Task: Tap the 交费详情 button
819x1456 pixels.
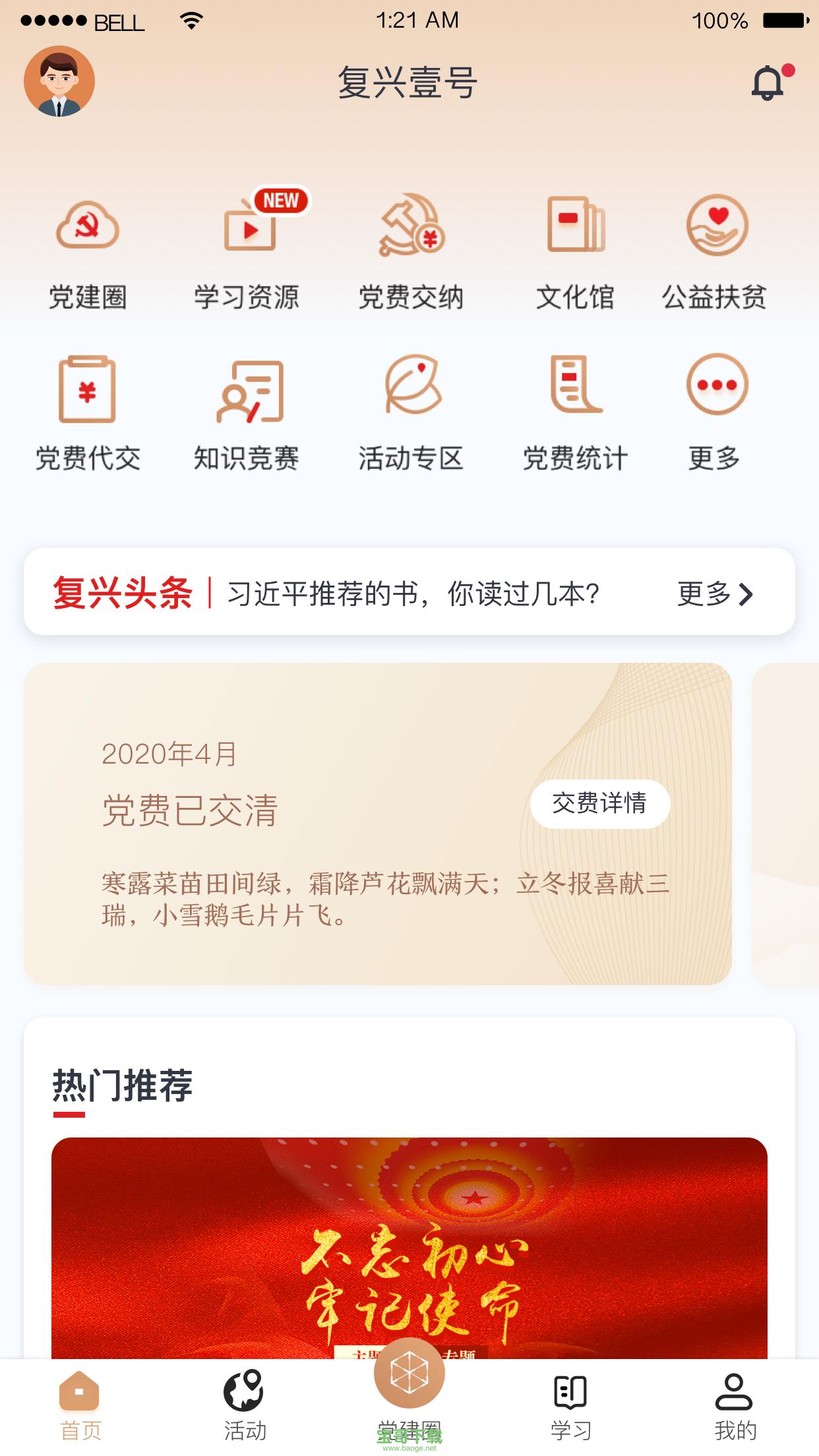Action: 599,803
